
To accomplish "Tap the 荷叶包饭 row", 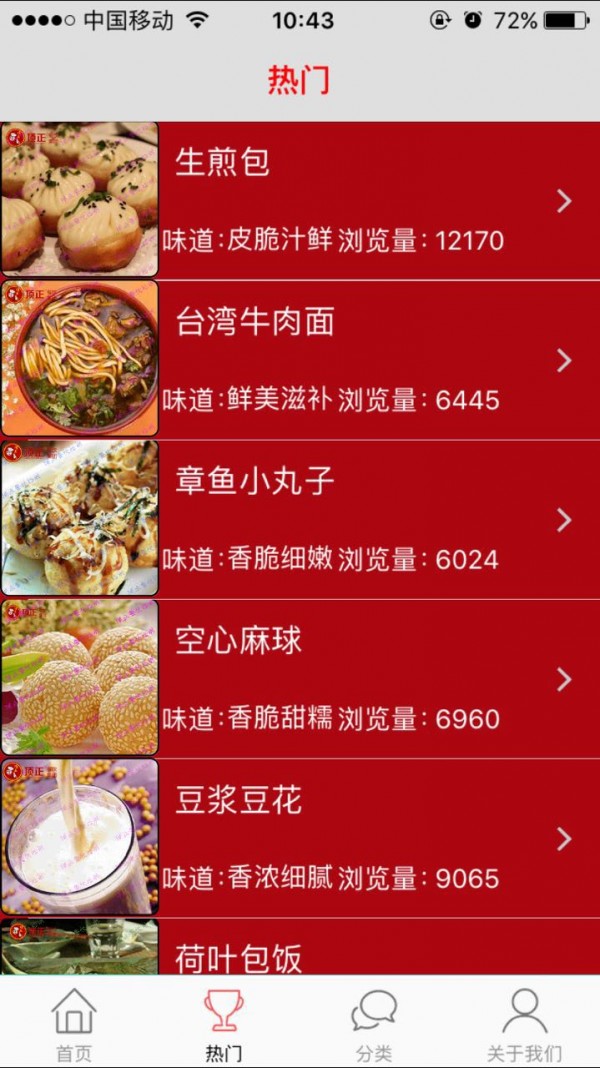I will click(300, 948).
